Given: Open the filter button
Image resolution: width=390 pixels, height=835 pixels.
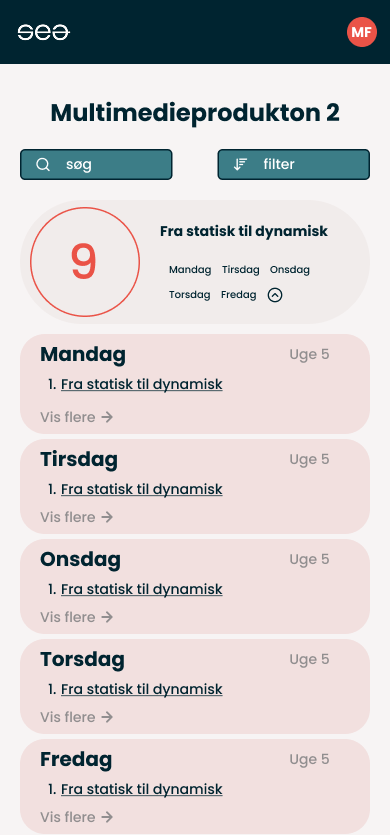Looking at the screenshot, I should click(294, 165).
